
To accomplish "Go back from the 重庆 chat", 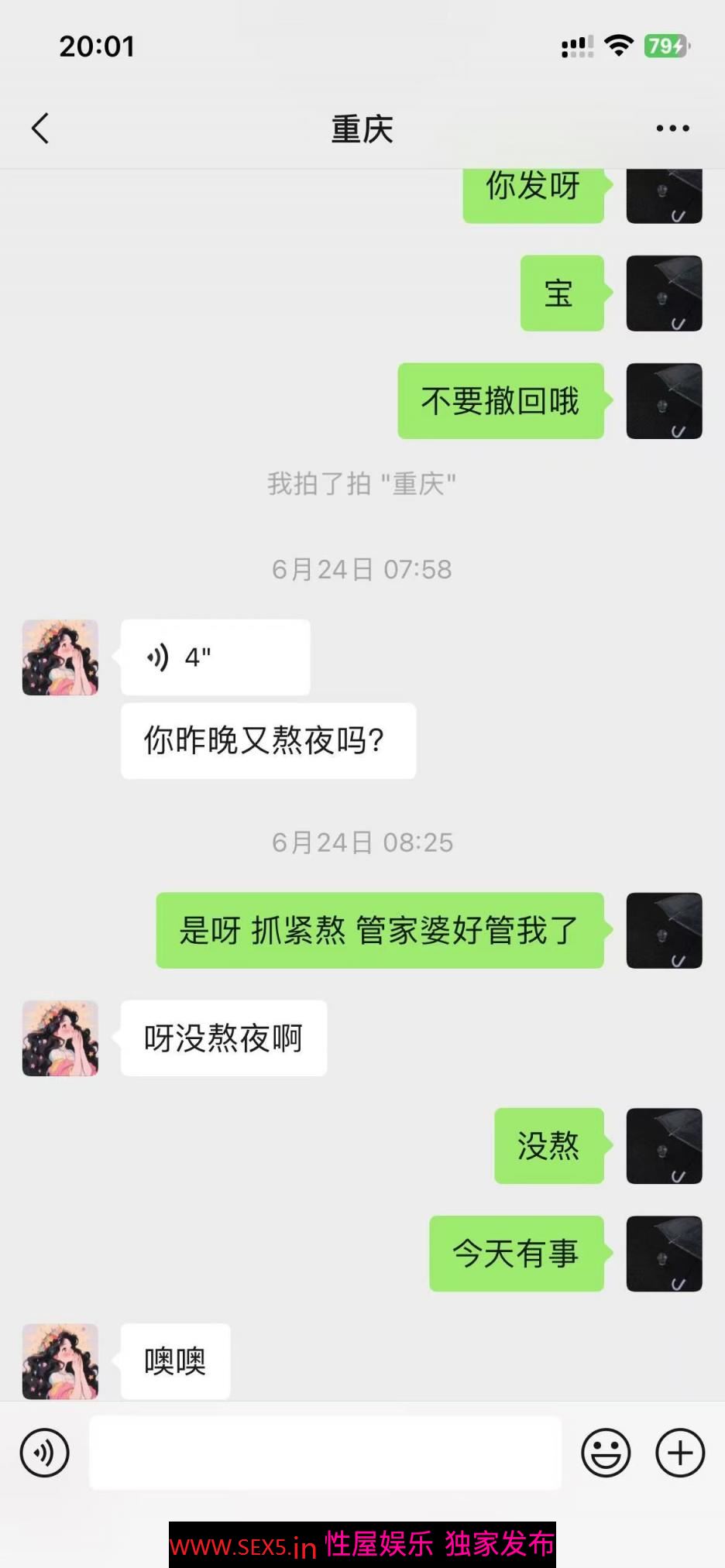I will pos(40,129).
